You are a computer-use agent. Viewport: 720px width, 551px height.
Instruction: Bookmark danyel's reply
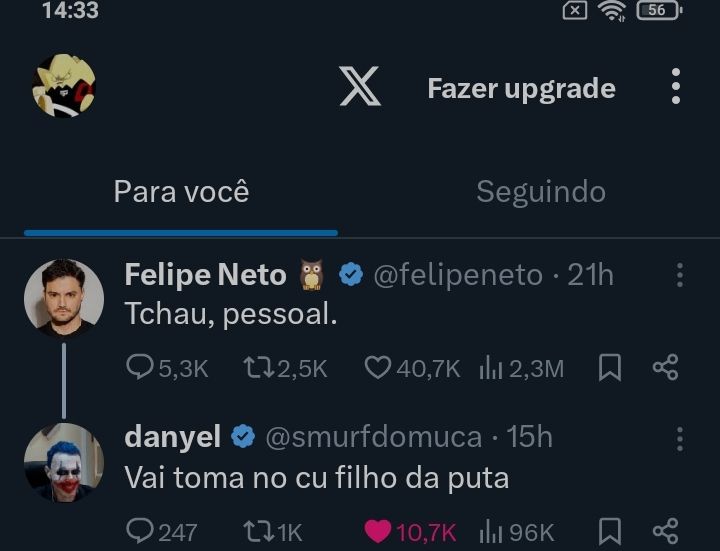pos(609,531)
